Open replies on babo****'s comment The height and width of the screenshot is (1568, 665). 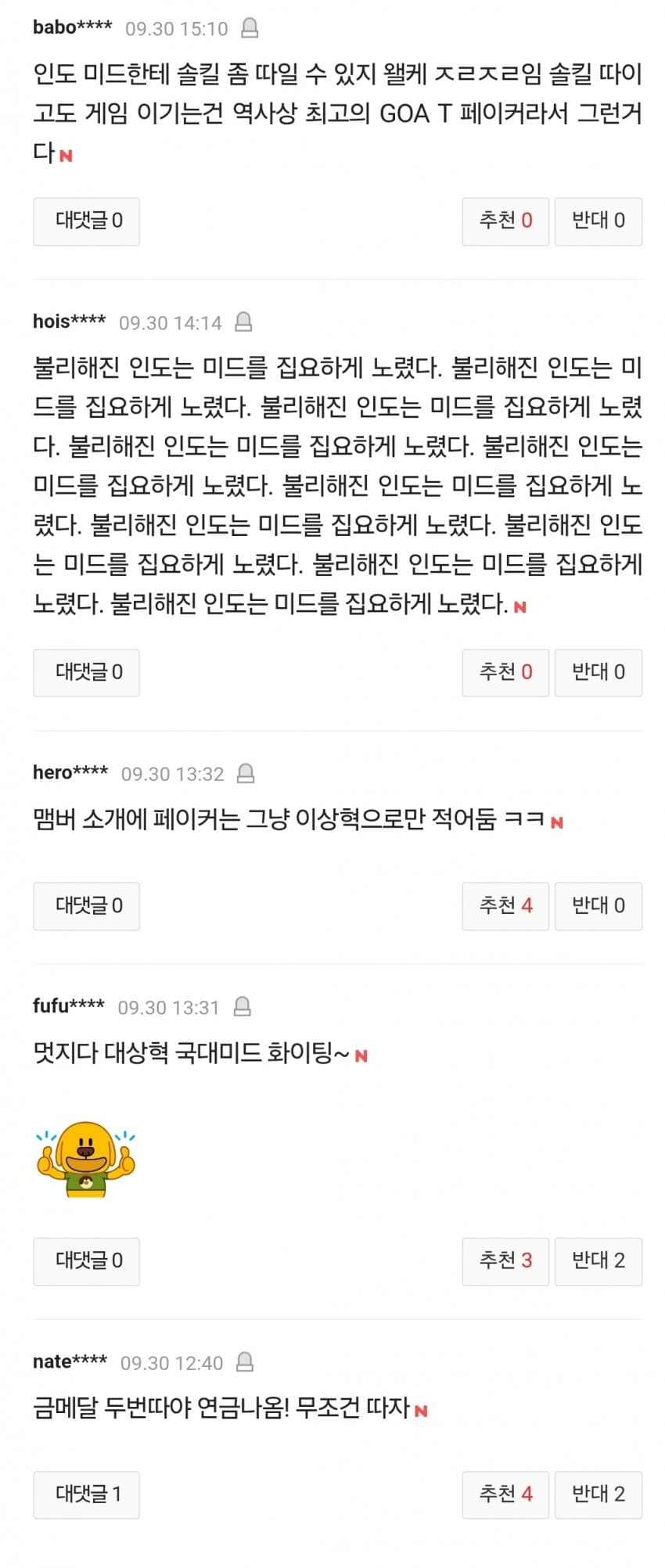86,221
